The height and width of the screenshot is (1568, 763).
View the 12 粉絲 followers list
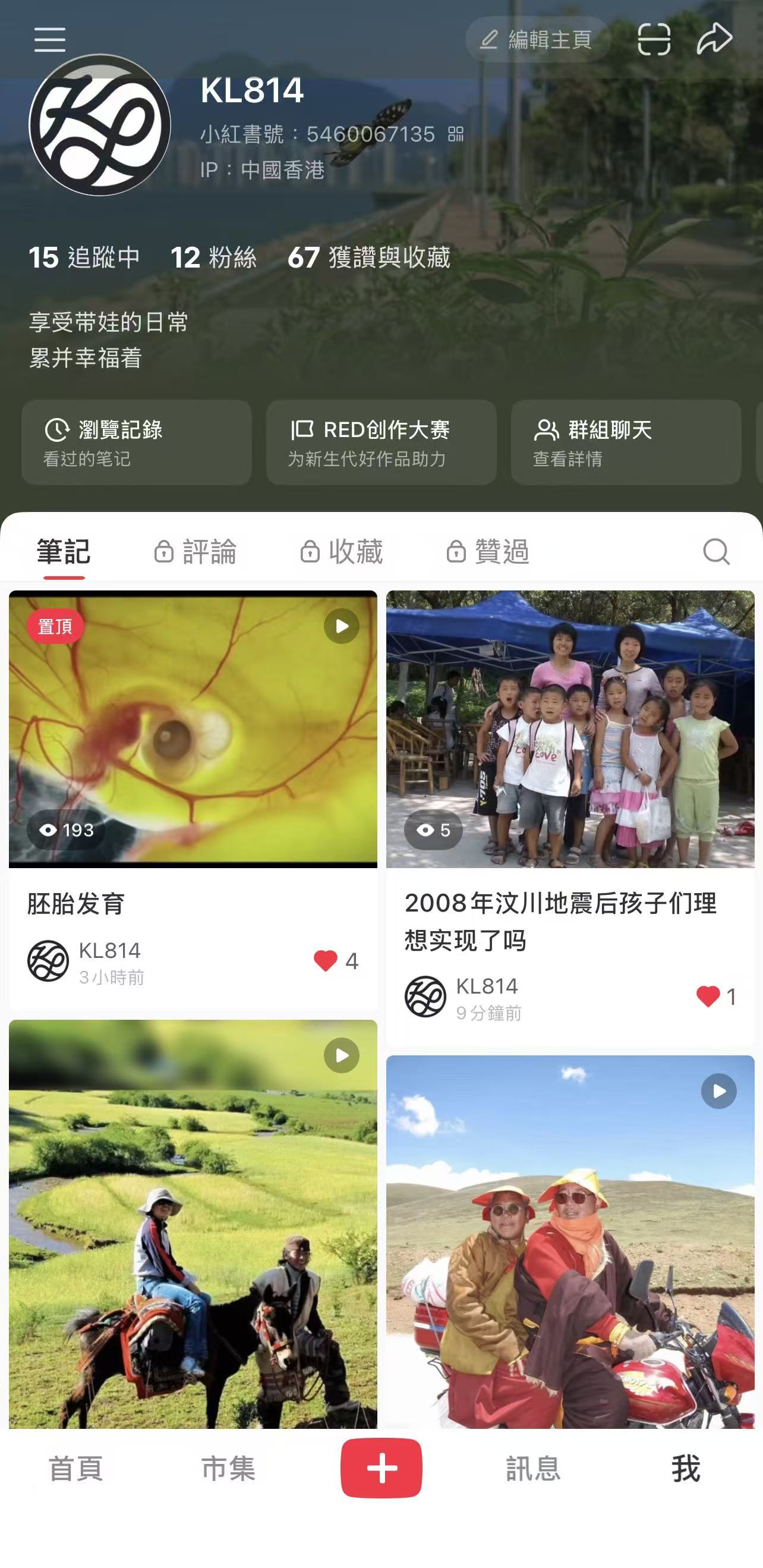click(213, 257)
